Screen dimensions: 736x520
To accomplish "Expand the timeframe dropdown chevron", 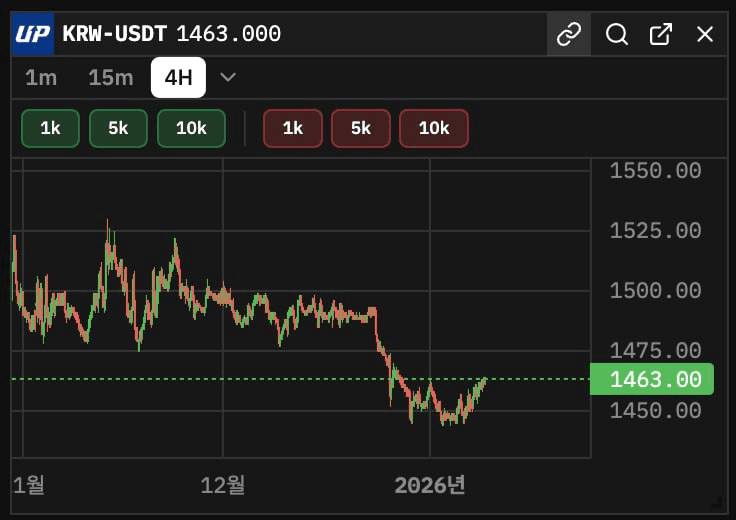I will click(x=228, y=77).
